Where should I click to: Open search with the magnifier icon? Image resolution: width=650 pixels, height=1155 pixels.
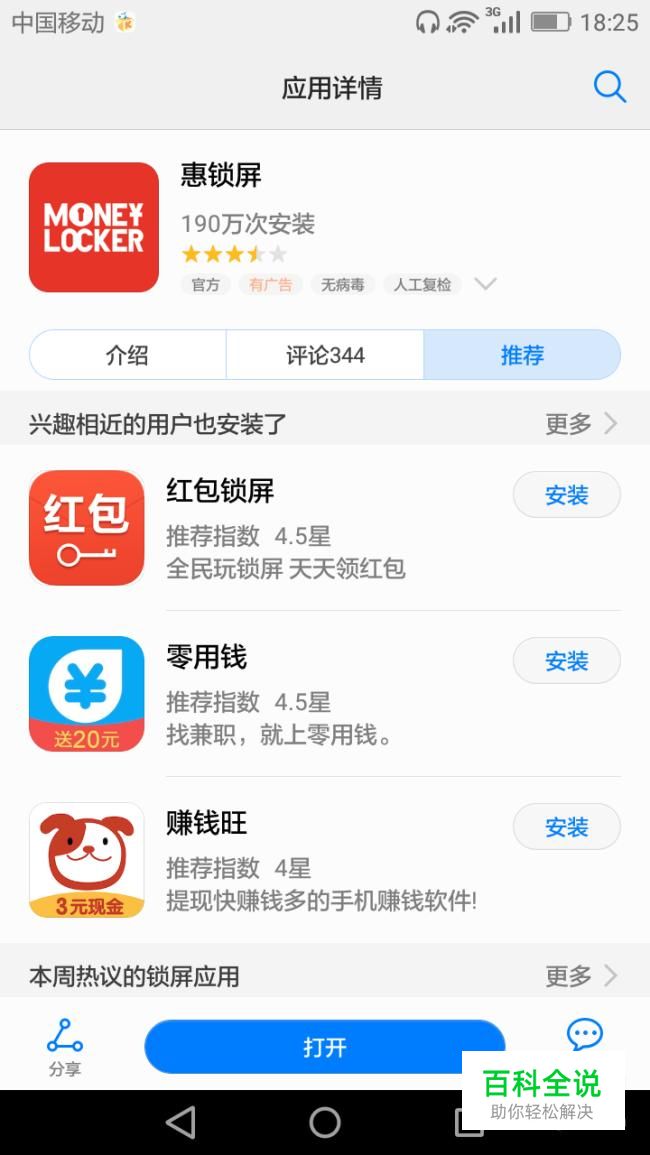[609, 87]
